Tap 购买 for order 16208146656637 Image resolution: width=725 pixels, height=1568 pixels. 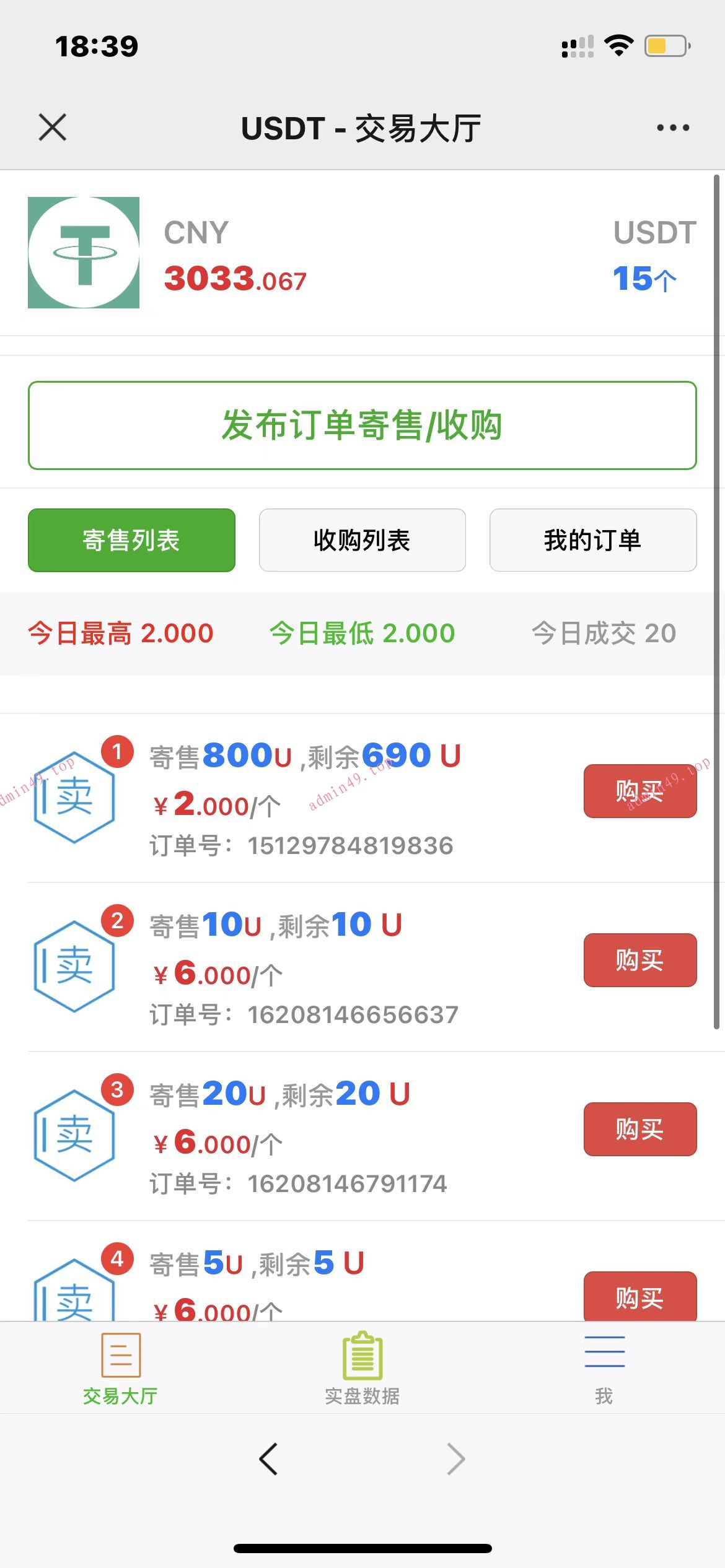point(639,960)
